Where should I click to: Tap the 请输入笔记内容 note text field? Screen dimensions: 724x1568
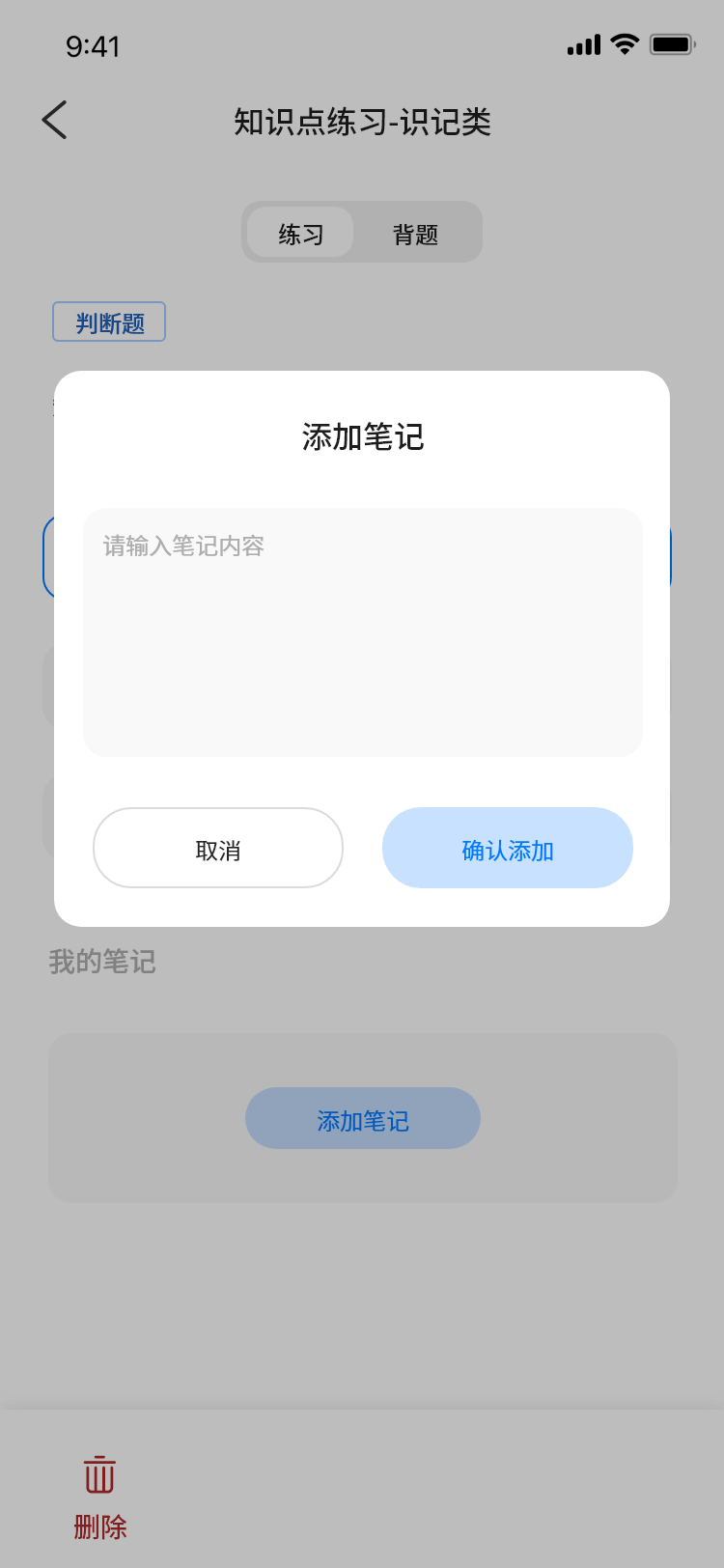(x=362, y=631)
